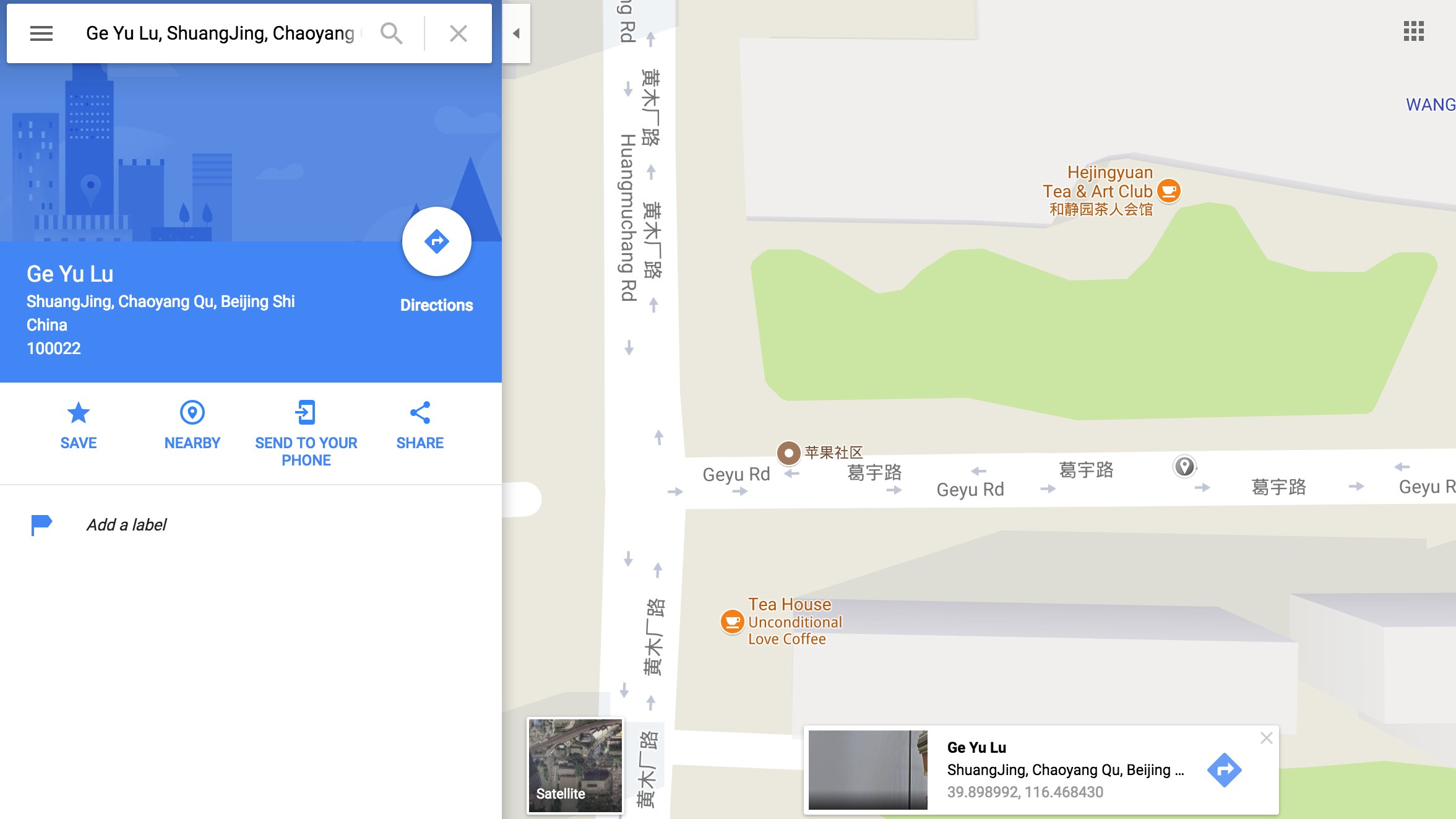Save this place
Screen dimensions: 1456x819
(x=79, y=425)
